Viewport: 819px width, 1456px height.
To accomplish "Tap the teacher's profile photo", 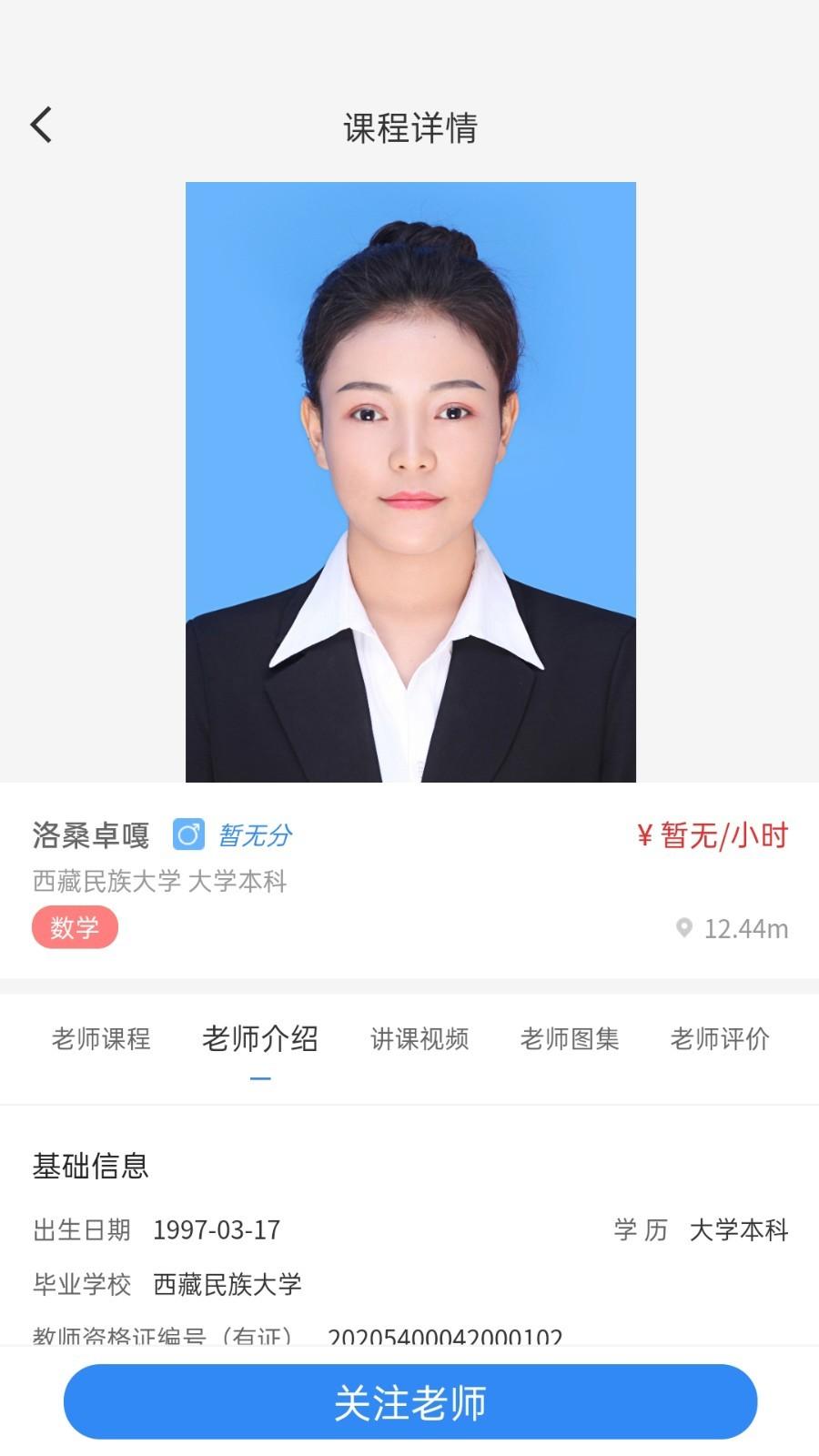I will point(410,482).
